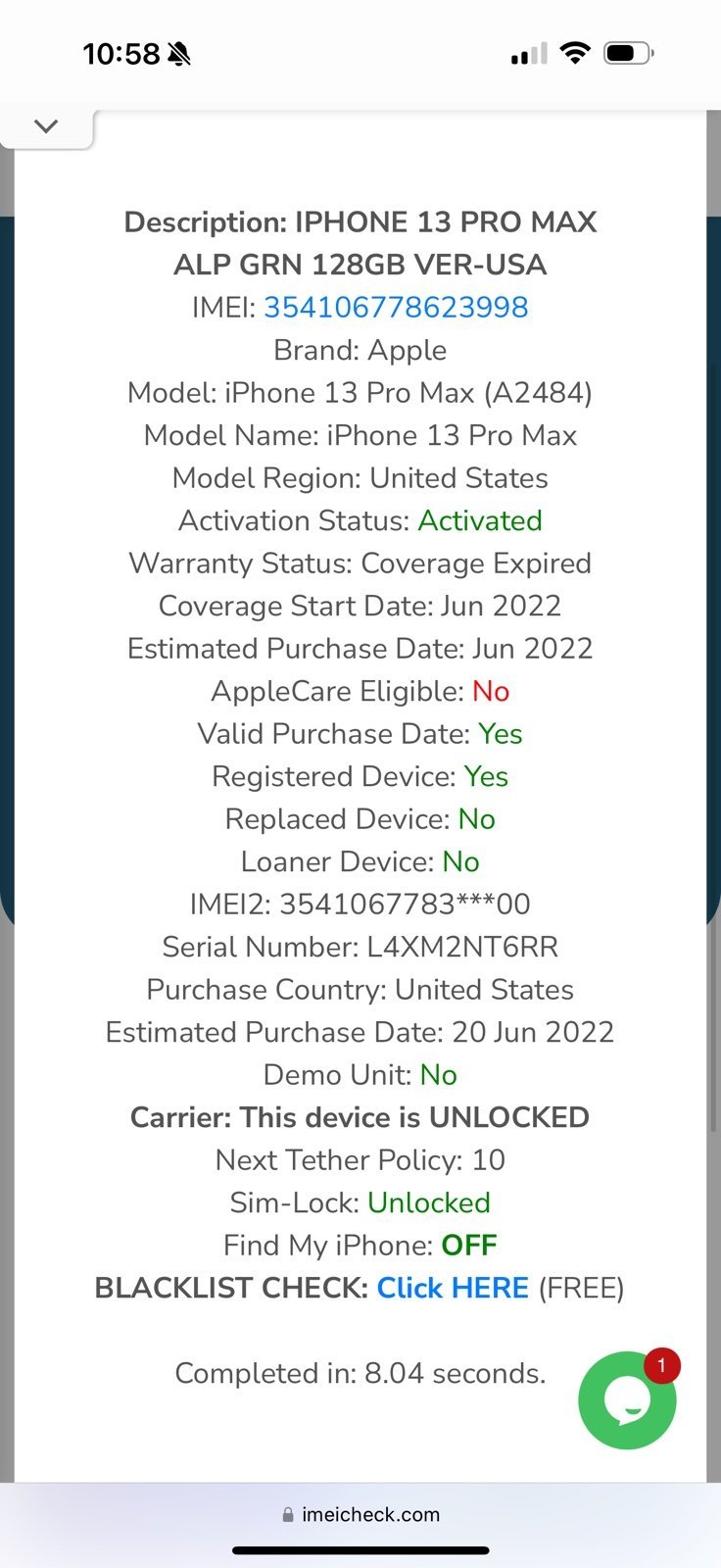721x1568 pixels.
Task: Tap the green Activated status text
Action: click(x=480, y=520)
